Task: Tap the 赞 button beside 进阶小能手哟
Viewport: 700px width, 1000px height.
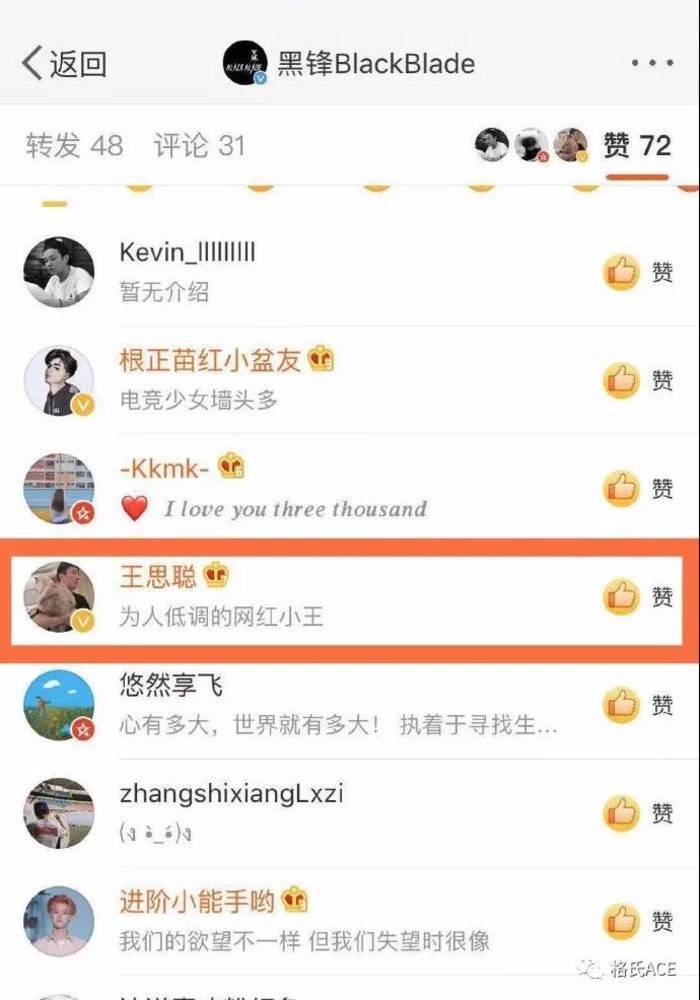Action: (638, 920)
